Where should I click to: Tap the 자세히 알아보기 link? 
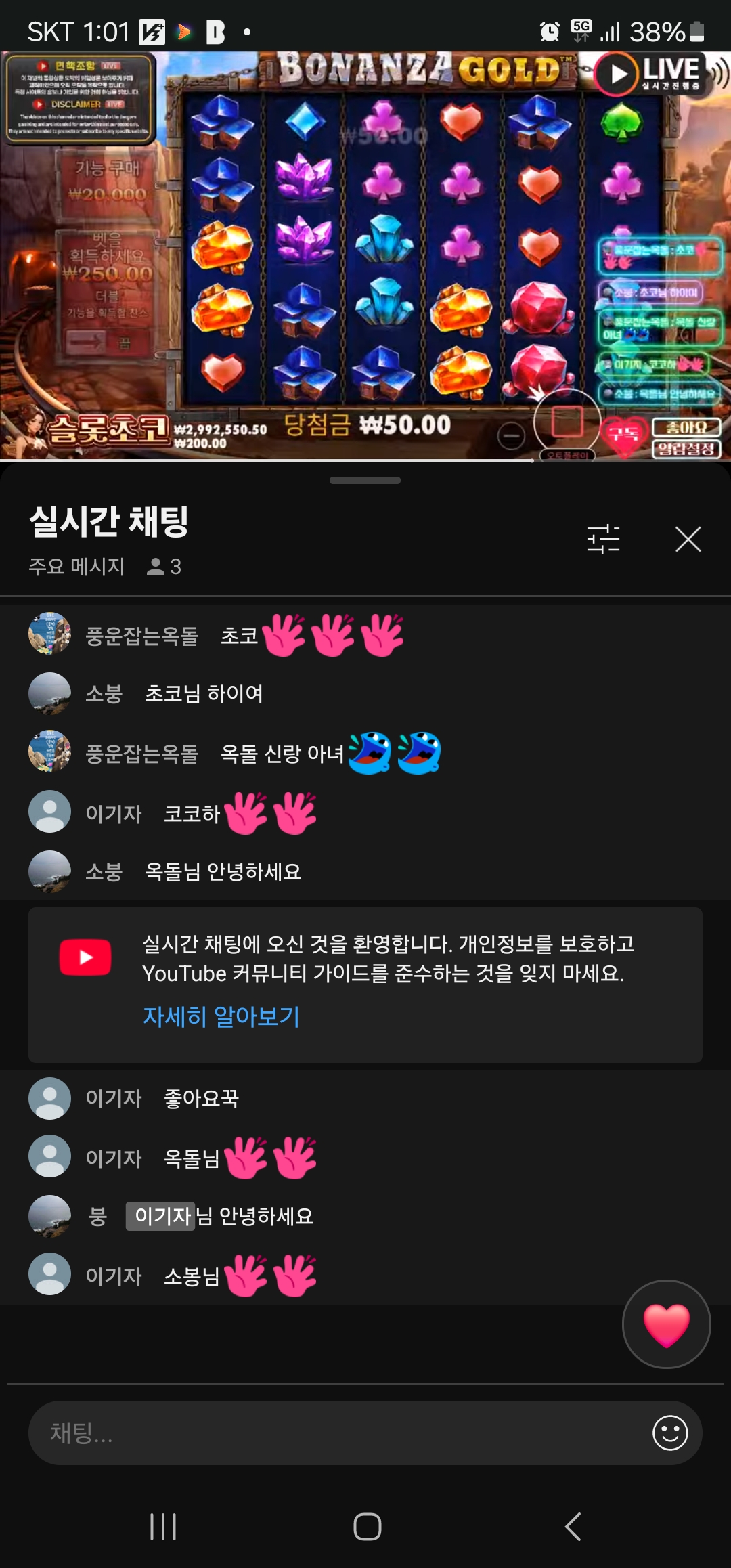[x=221, y=1016]
